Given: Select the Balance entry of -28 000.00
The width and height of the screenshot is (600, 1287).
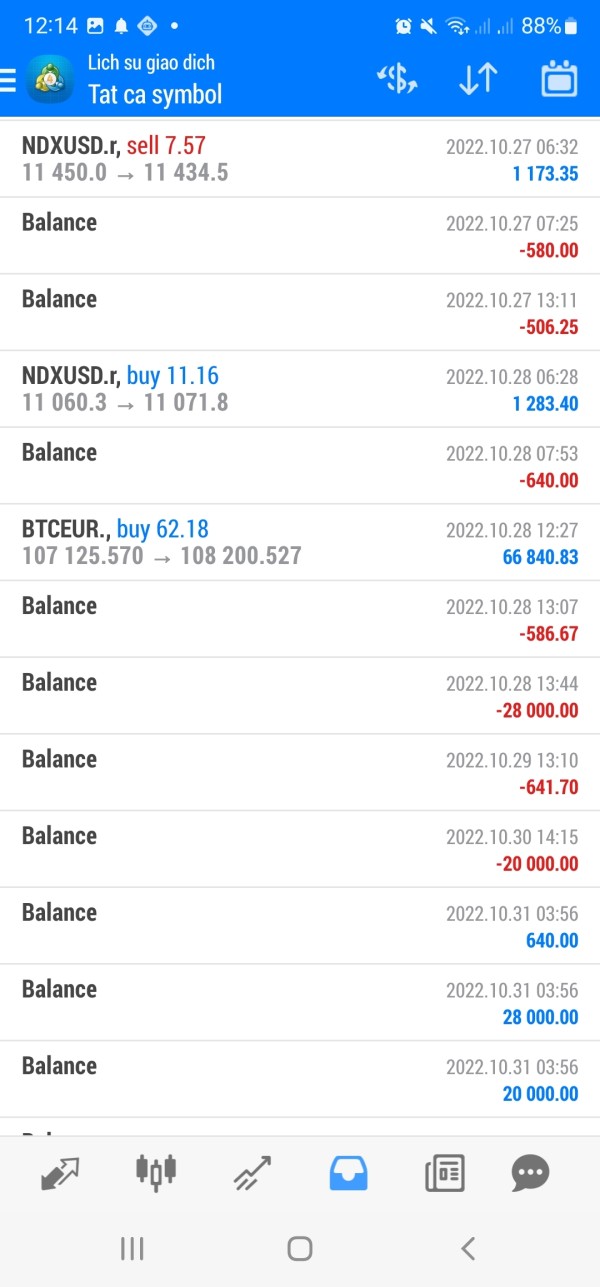Looking at the screenshot, I should [x=300, y=696].
